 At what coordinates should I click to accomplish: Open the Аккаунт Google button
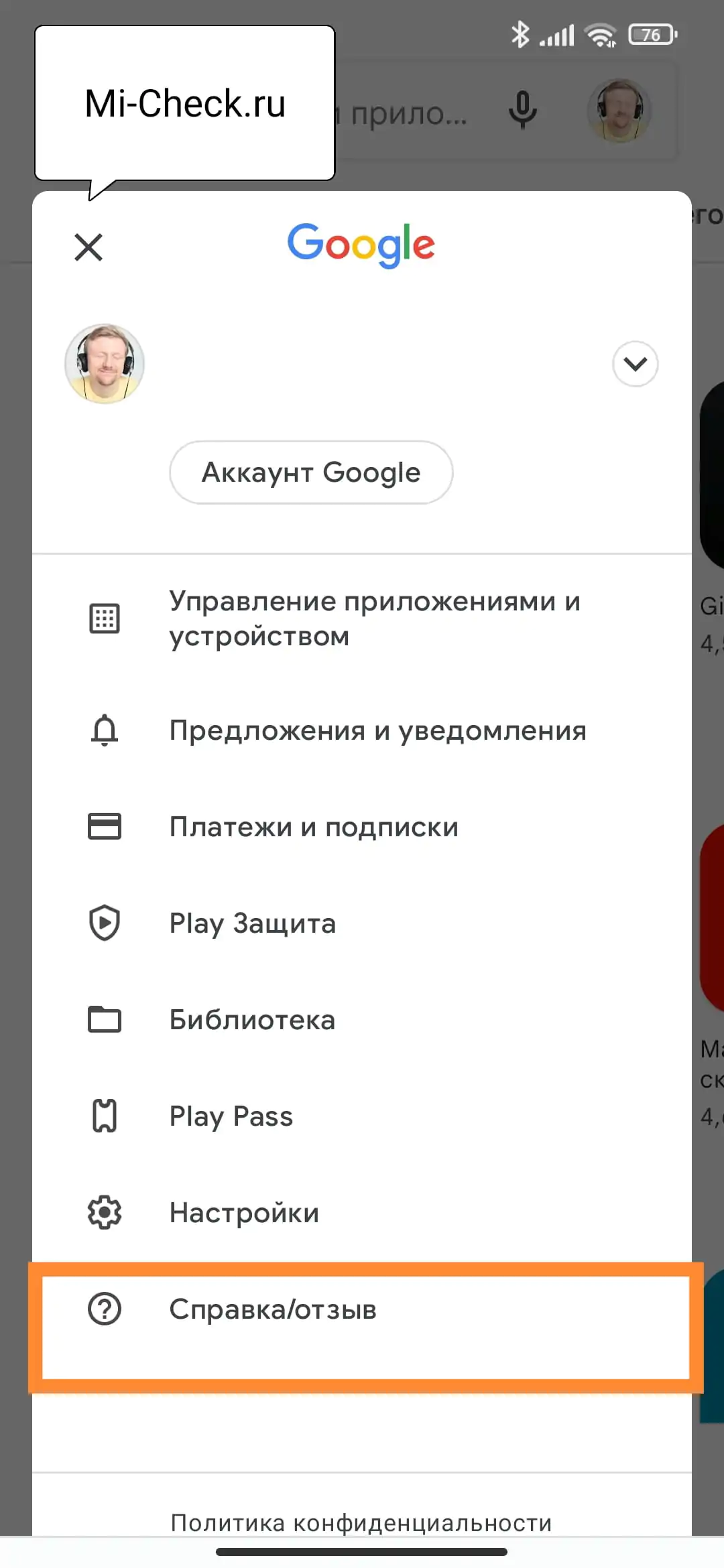point(311,472)
